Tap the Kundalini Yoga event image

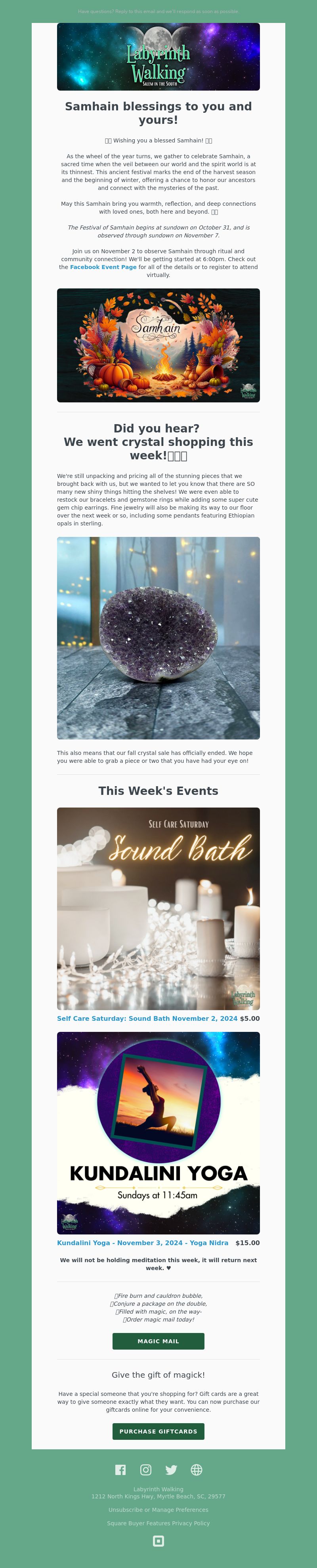click(158, 1133)
